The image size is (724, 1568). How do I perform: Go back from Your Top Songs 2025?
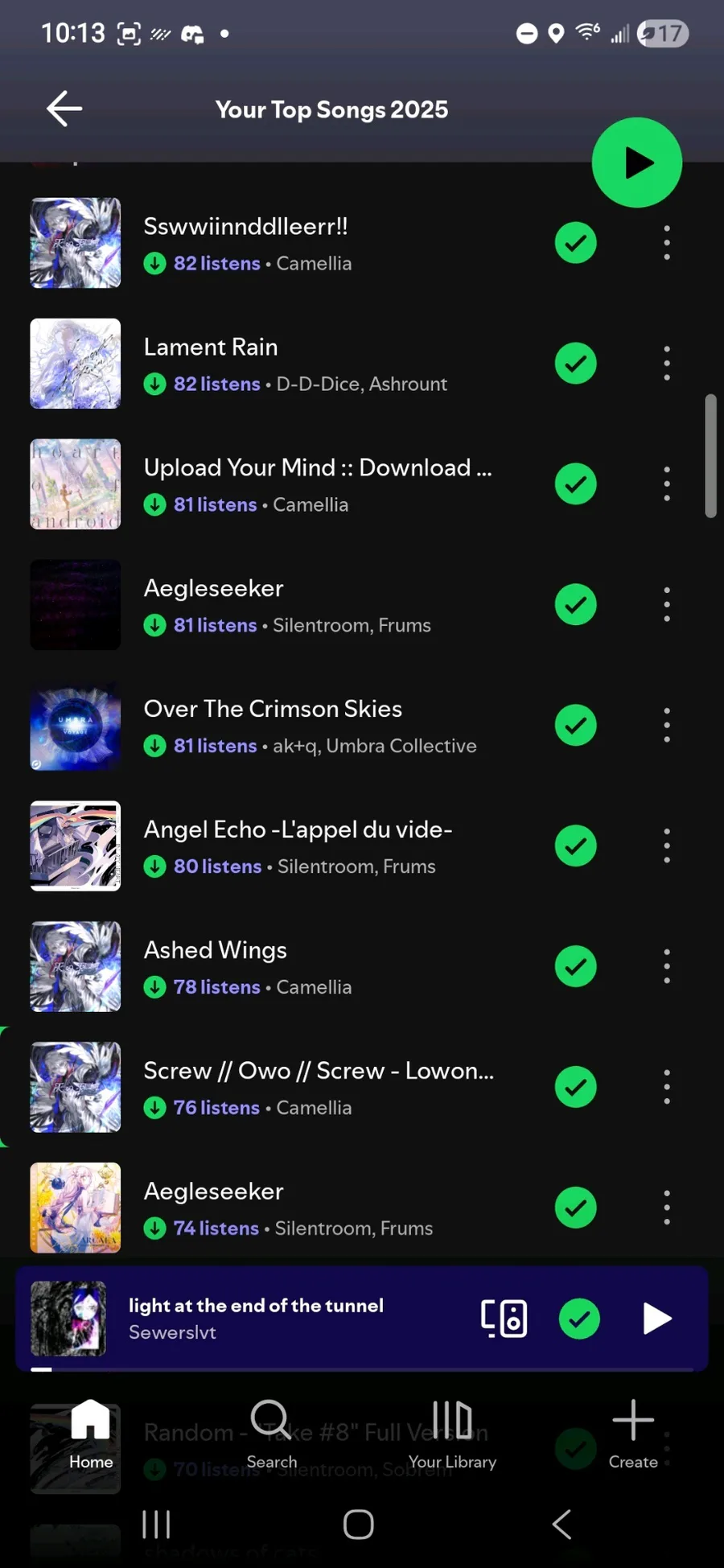coord(64,109)
